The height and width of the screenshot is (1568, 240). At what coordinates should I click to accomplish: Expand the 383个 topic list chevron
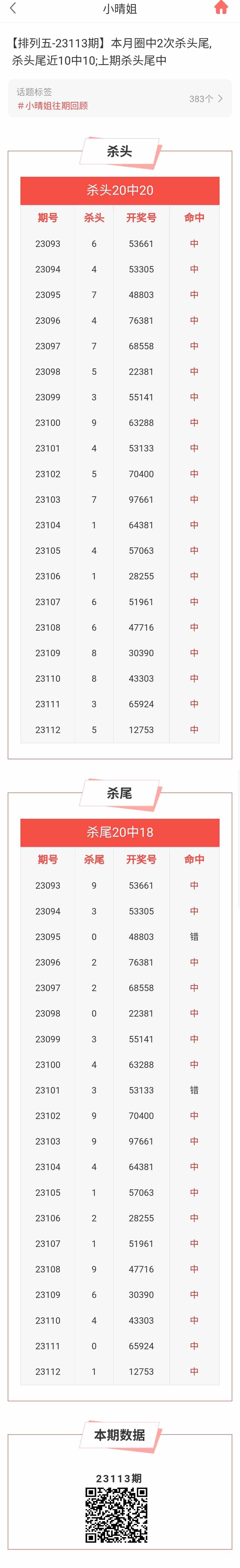pyautogui.click(x=220, y=99)
